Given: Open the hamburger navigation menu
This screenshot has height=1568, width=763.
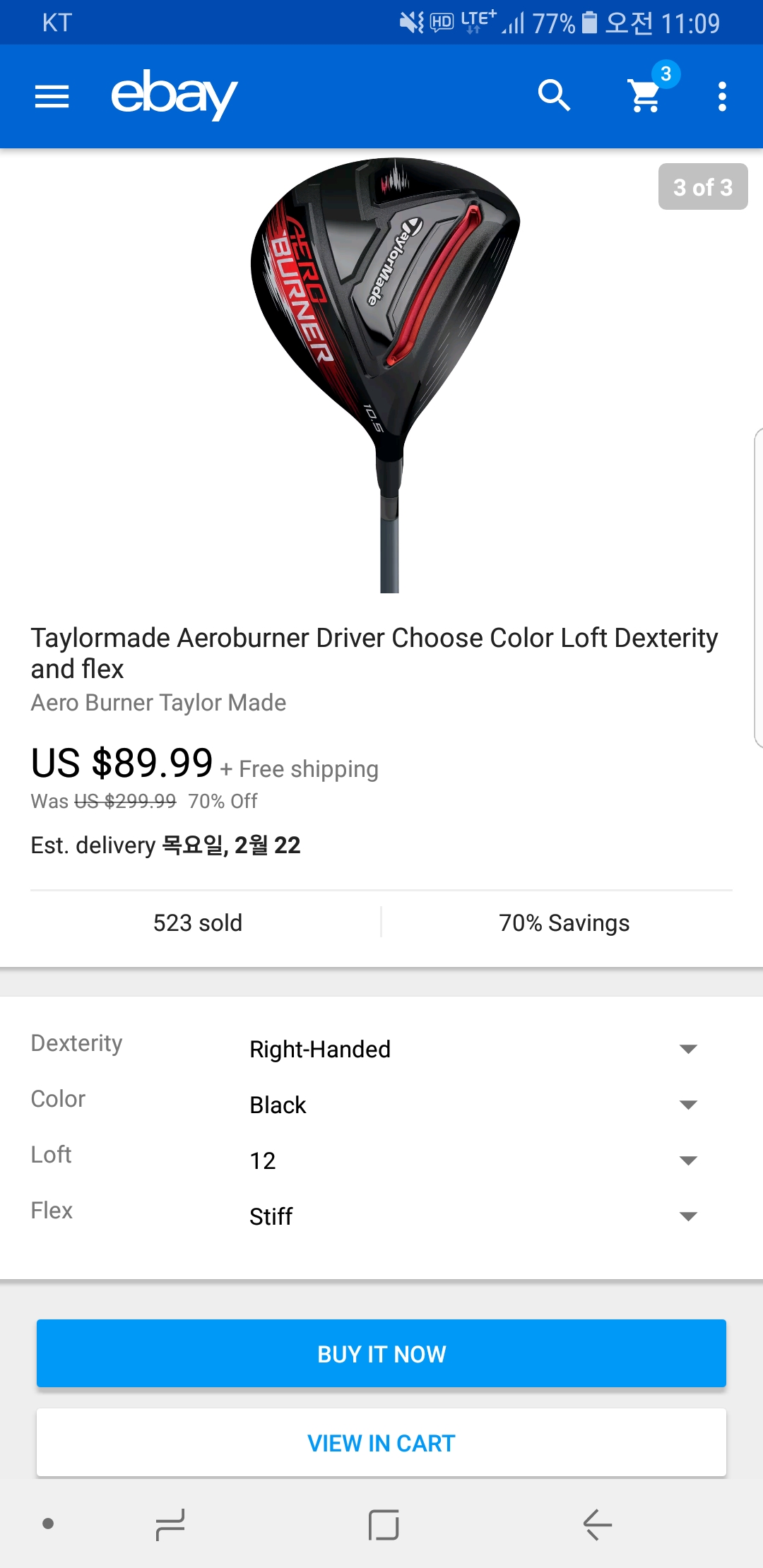Looking at the screenshot, I should (52, 96).
